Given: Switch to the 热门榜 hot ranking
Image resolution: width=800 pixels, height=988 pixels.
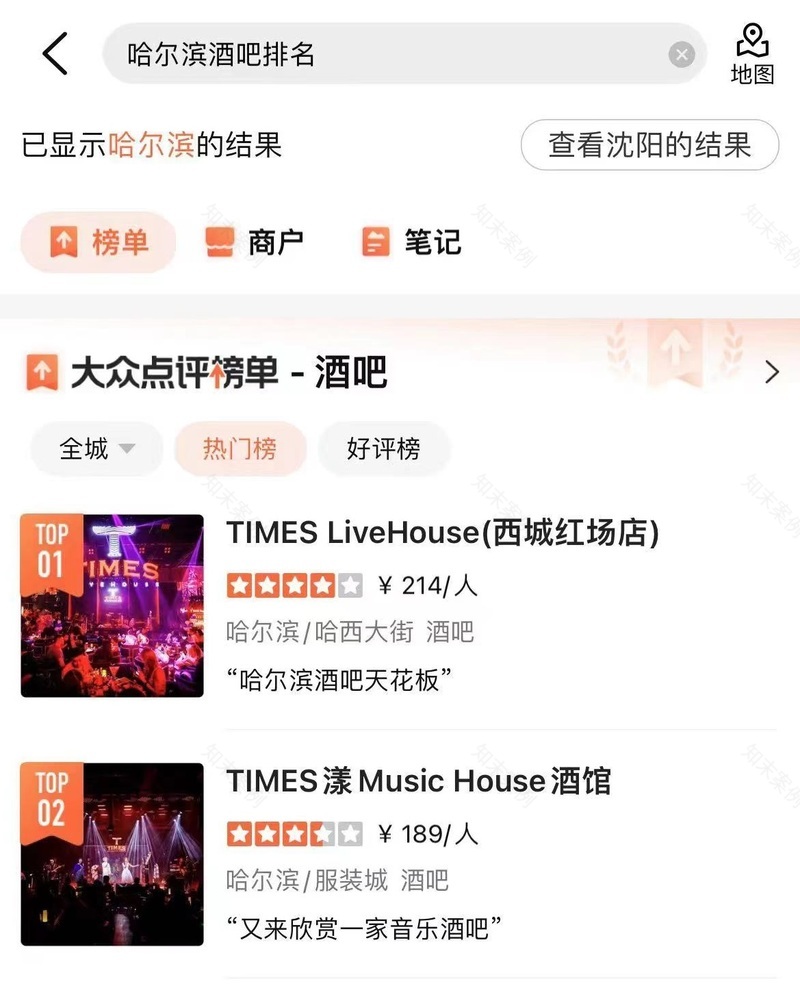Looking at the screenshot, I should tap(239, 449).
